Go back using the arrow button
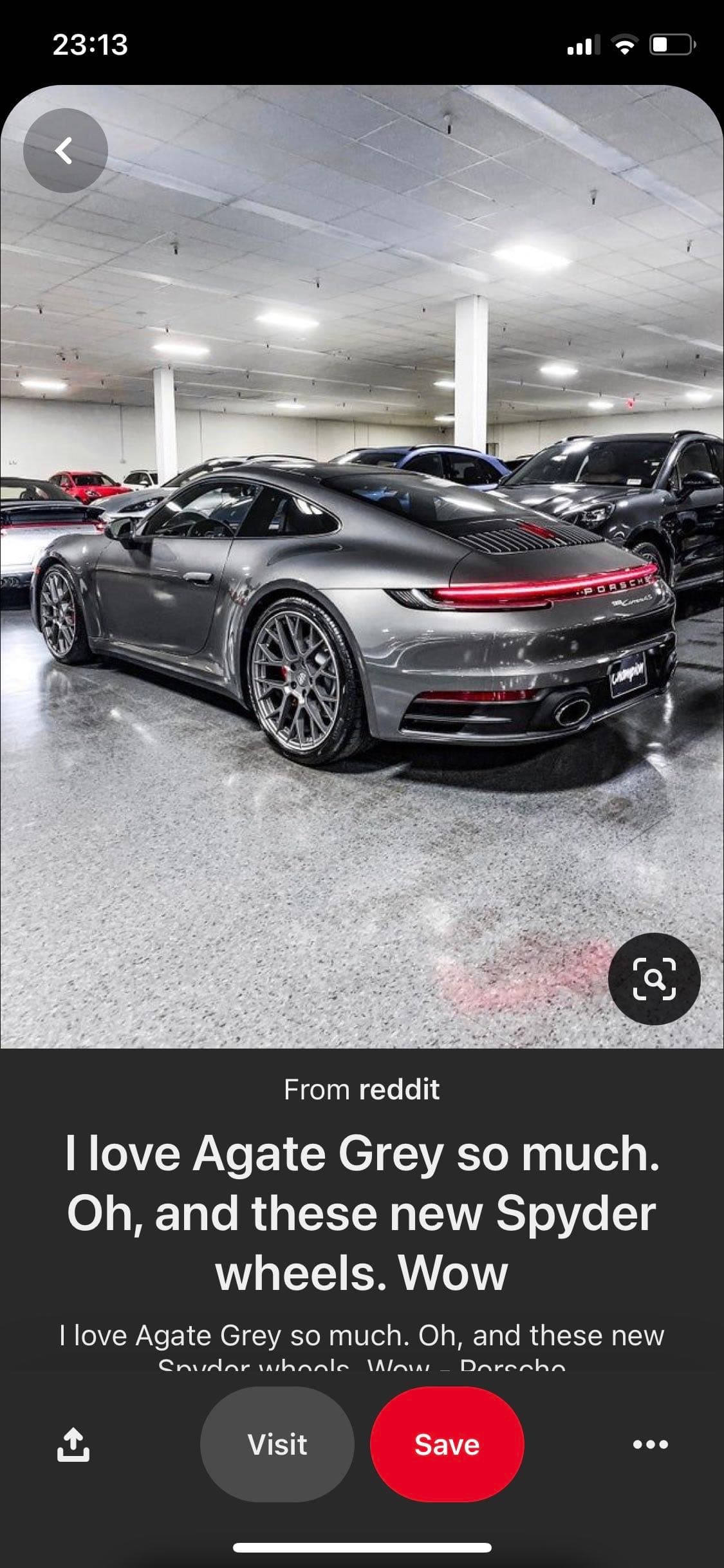 (x=65, y=151)
